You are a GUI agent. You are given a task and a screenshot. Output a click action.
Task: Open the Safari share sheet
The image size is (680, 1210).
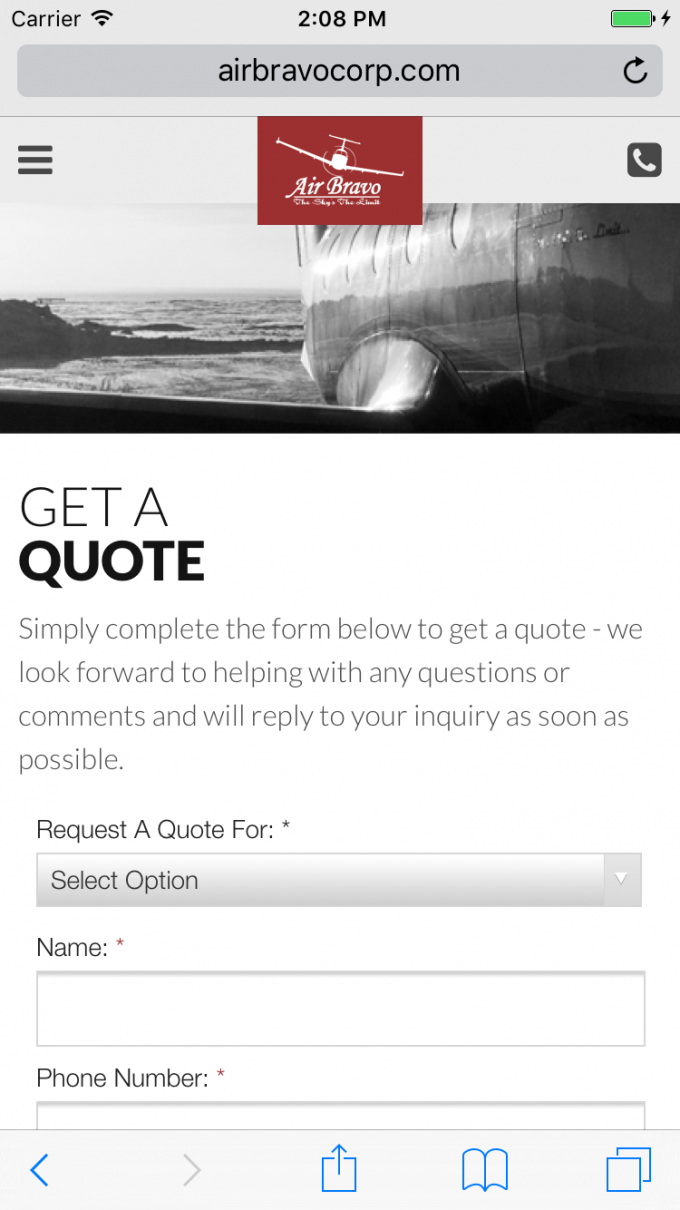[339, 1169]
